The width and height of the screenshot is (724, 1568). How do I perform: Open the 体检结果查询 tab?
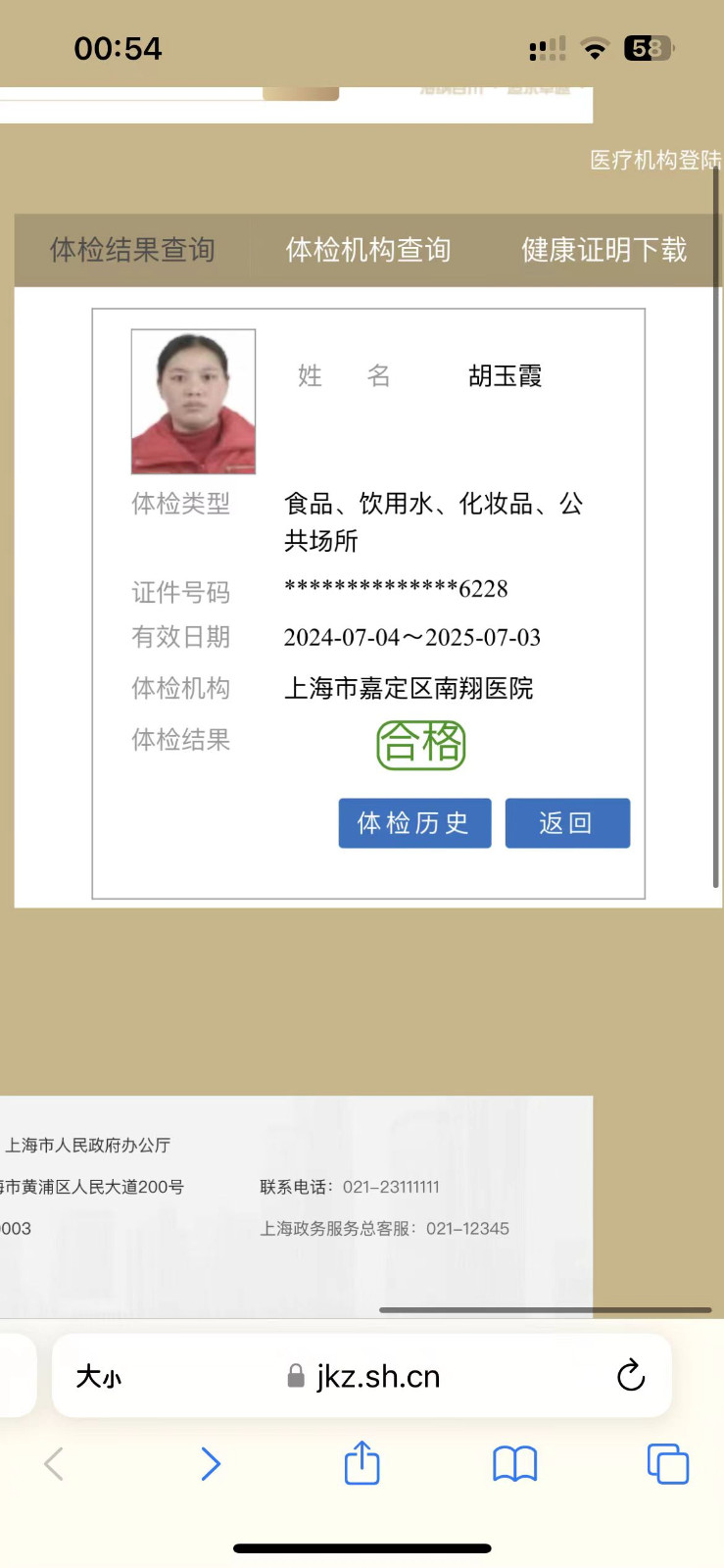point(132,250)
